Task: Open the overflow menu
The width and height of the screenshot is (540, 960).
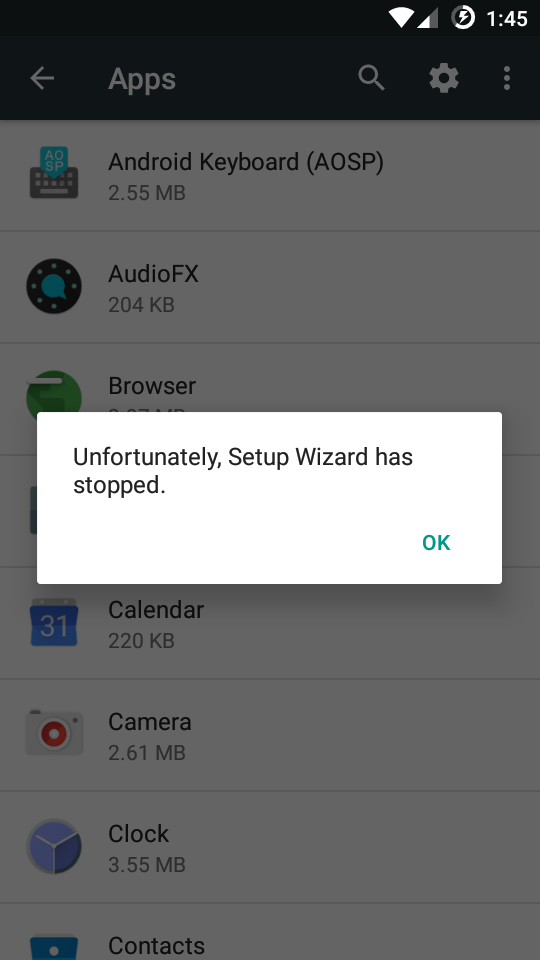Action: coord(506,78)
